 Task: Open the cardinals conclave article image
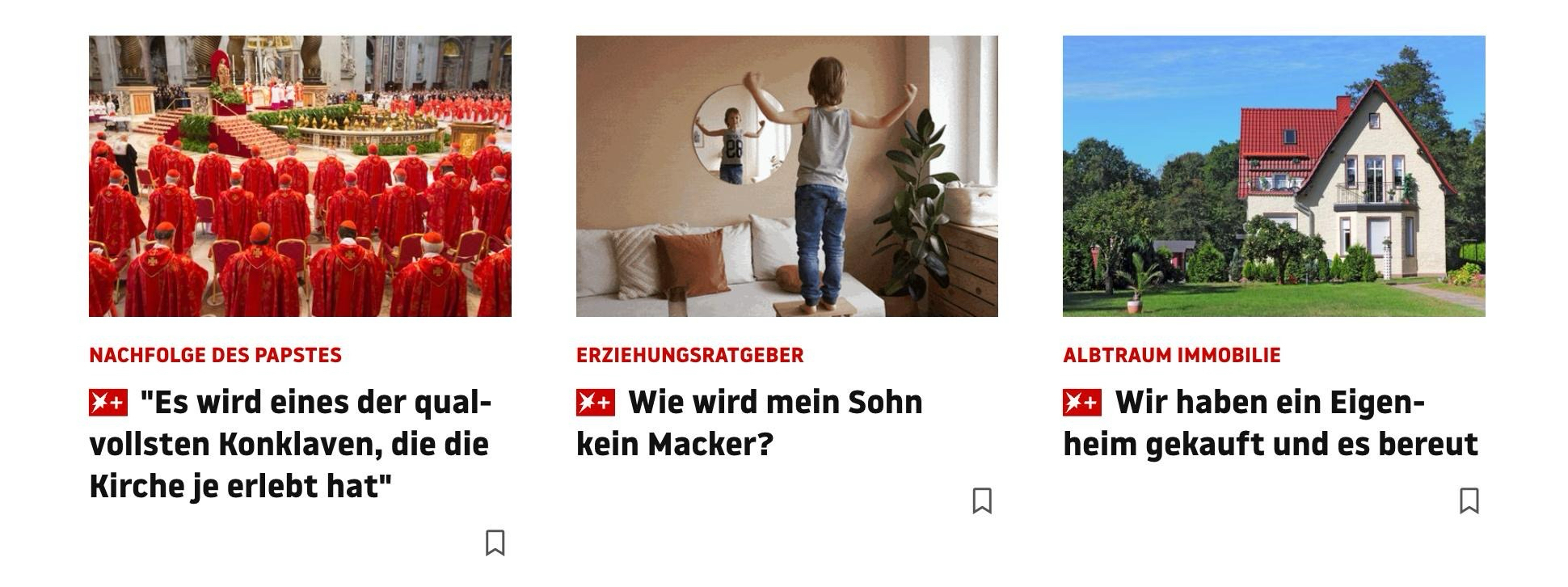pyautogui.click(x=300, y=176)
